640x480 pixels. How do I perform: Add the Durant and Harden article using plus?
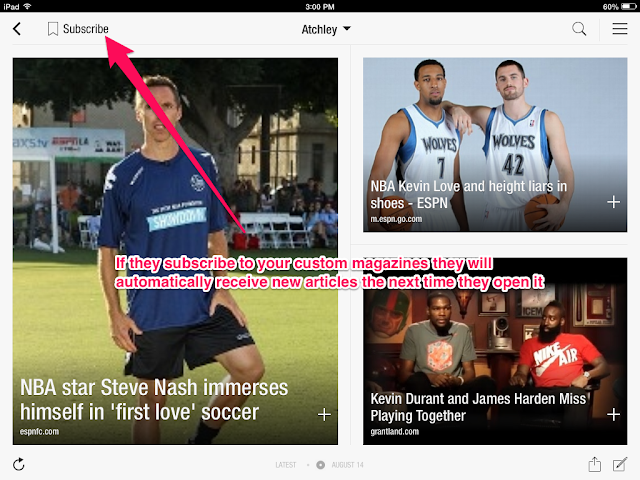click(x=614, y=413)
